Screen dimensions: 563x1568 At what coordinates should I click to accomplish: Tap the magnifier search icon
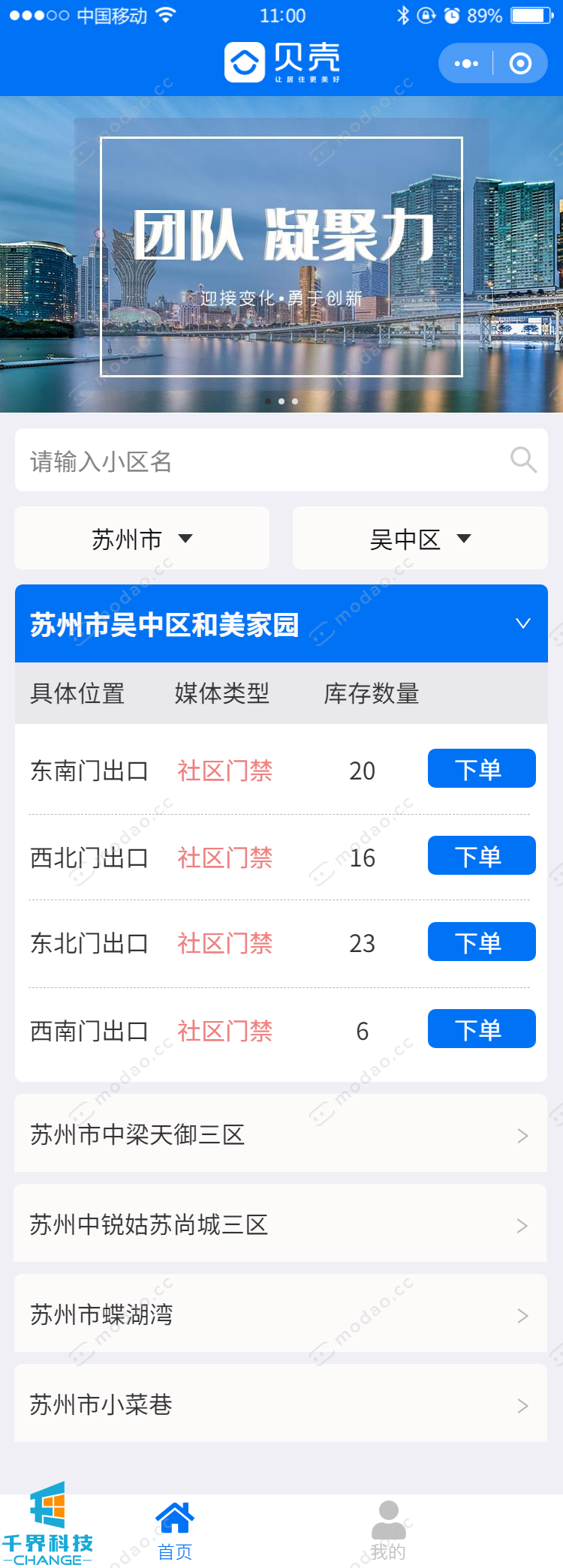click(523, 460)
